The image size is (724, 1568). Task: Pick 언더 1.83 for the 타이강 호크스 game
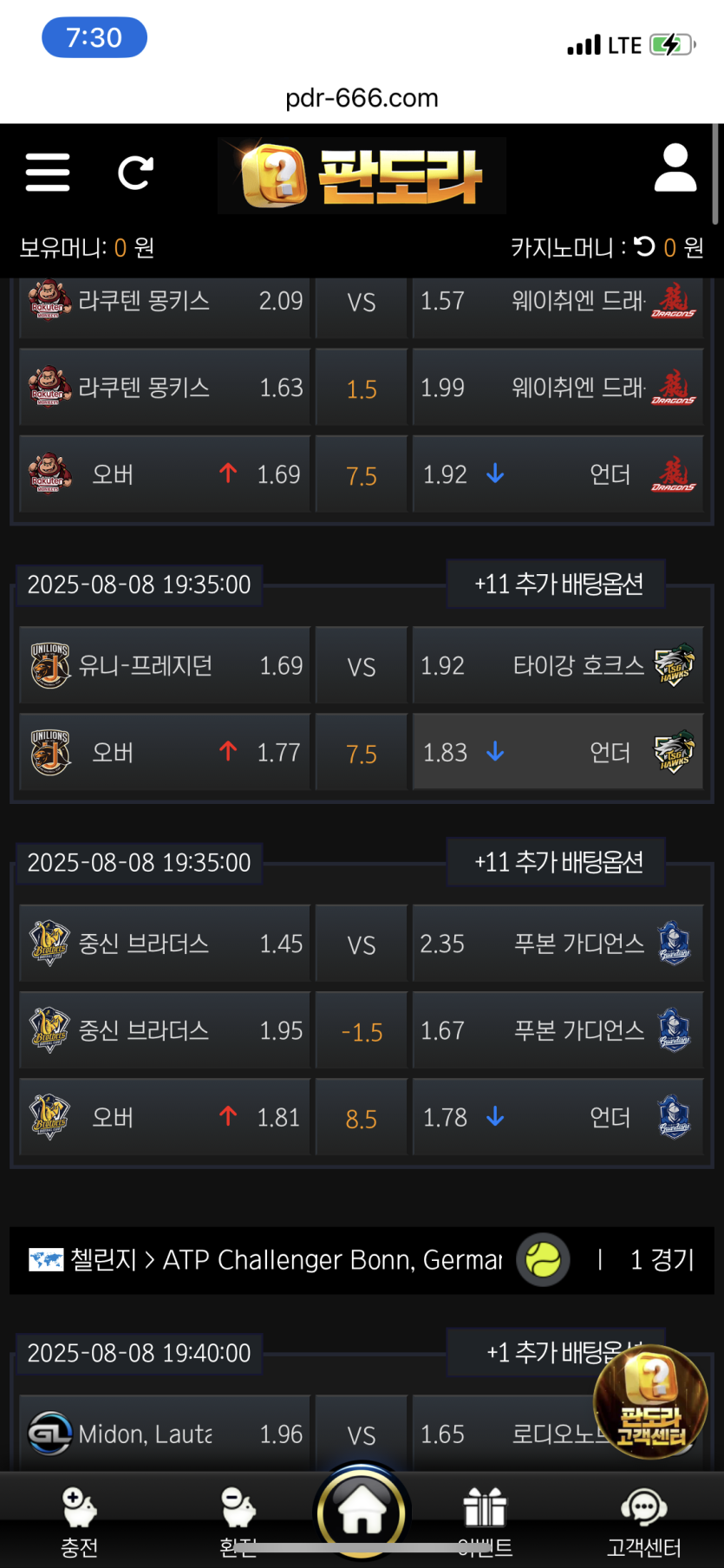pyautogui.click(x=557, y=752)
